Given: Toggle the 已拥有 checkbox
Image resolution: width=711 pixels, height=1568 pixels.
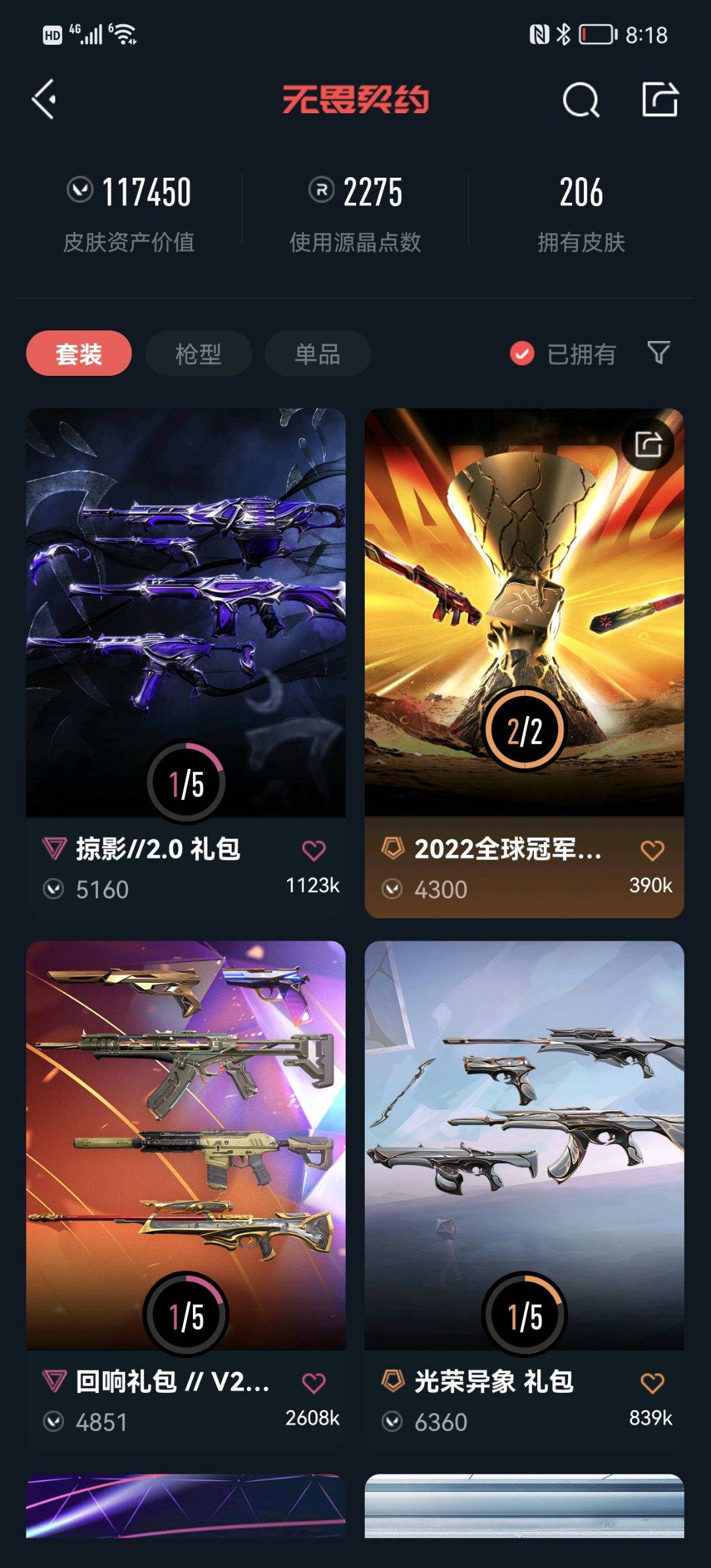Looking at the screenshot, I should click(x=522, y=353).
